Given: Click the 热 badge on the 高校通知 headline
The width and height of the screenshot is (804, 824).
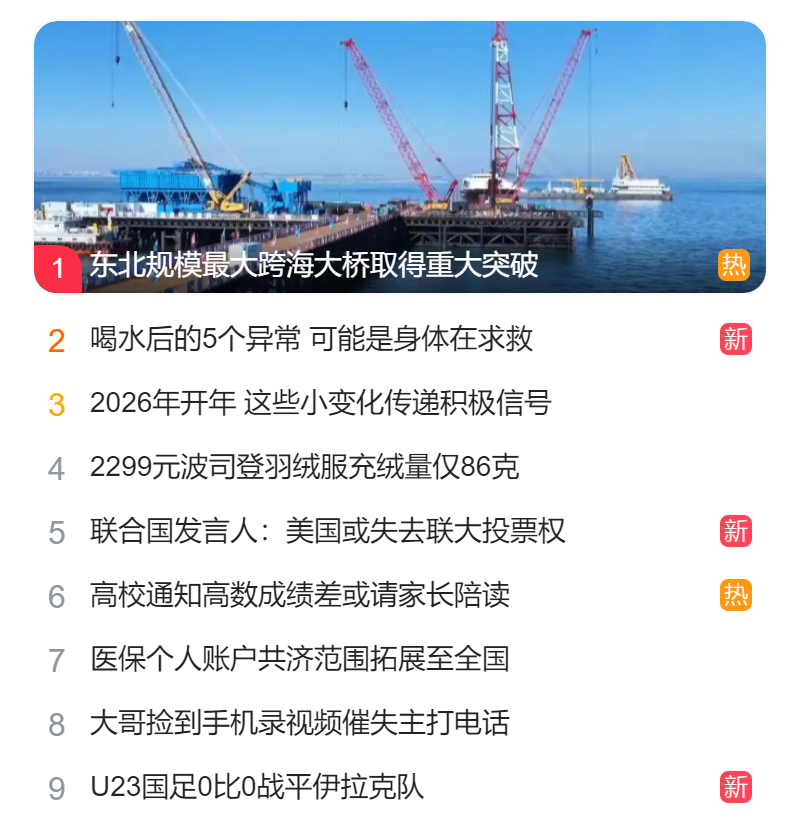Looking at the screenshot, I should point(735,596).
